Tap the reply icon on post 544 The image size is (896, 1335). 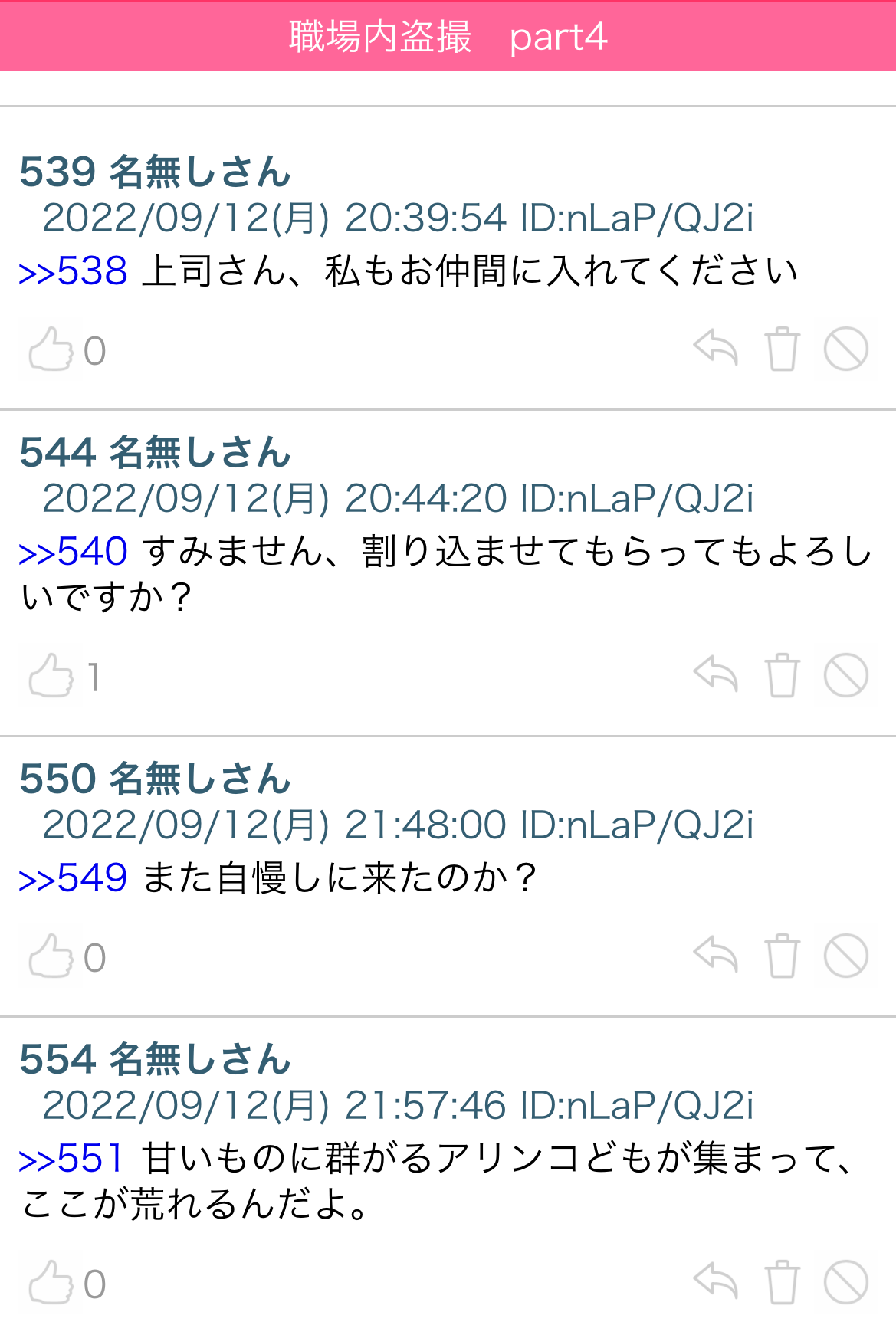(717, 675)
